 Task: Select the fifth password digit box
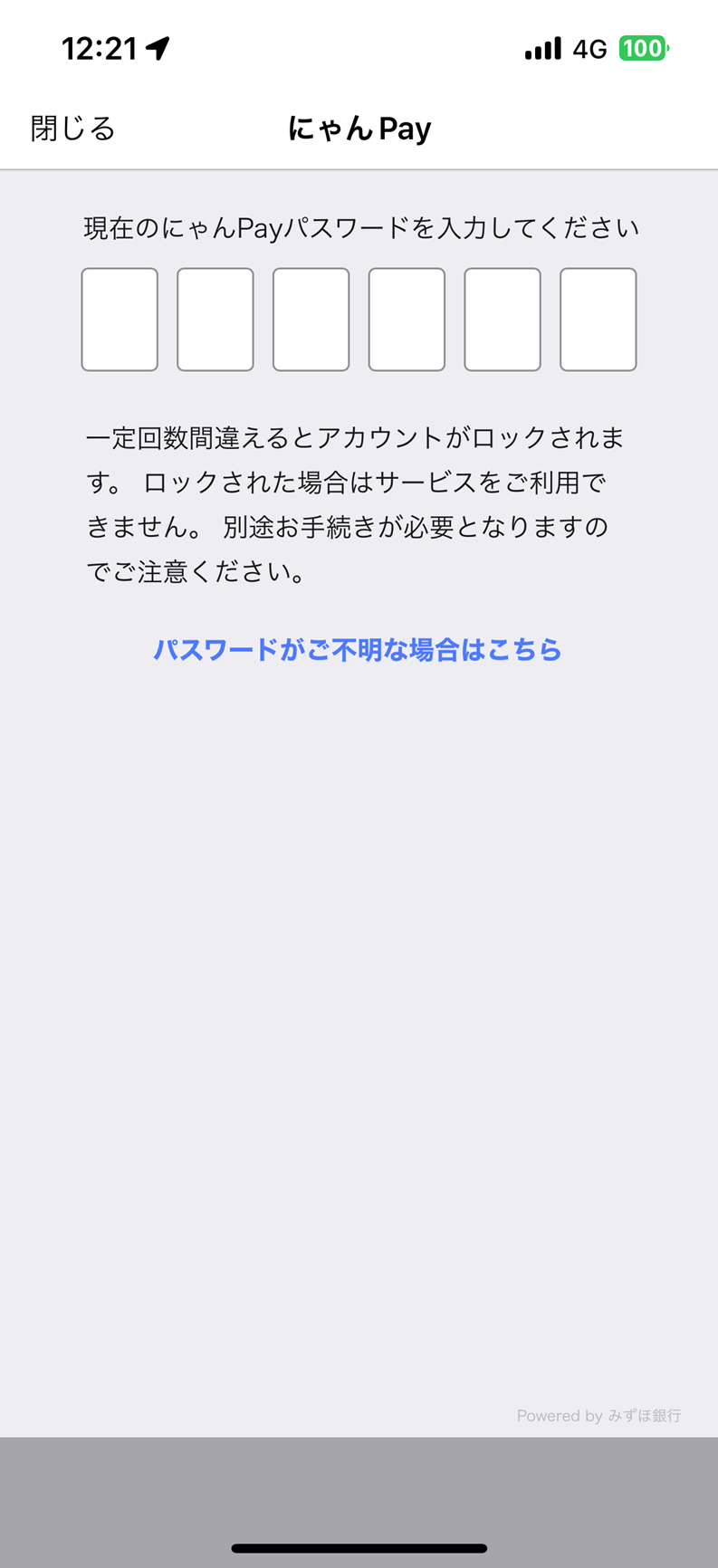[503, 319]
